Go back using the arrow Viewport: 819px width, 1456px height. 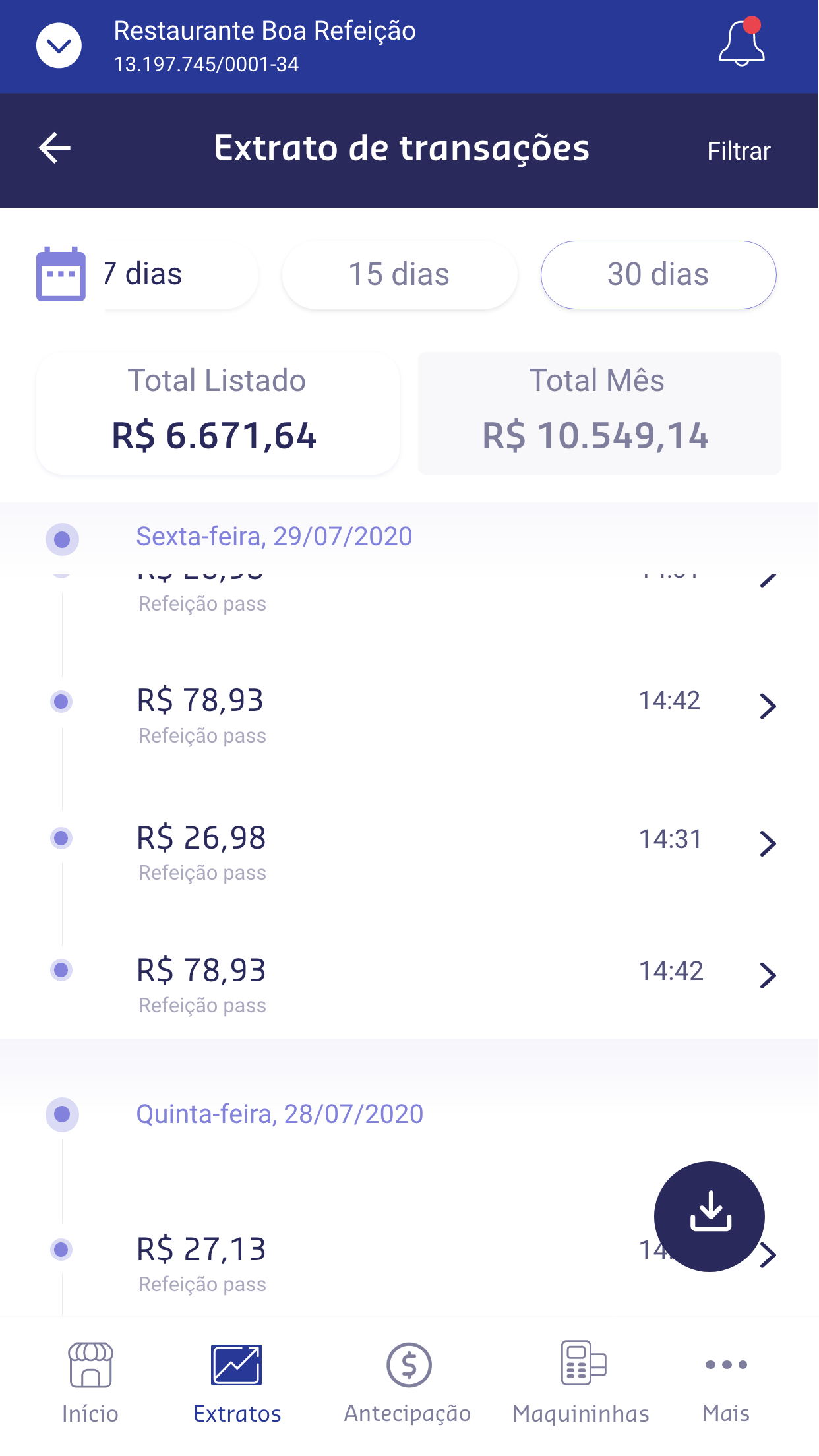coord(55,148)
